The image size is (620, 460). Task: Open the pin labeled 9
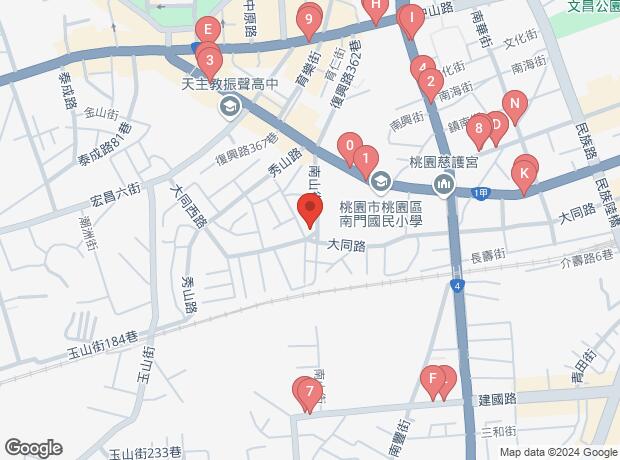click(x=309, y=20)
